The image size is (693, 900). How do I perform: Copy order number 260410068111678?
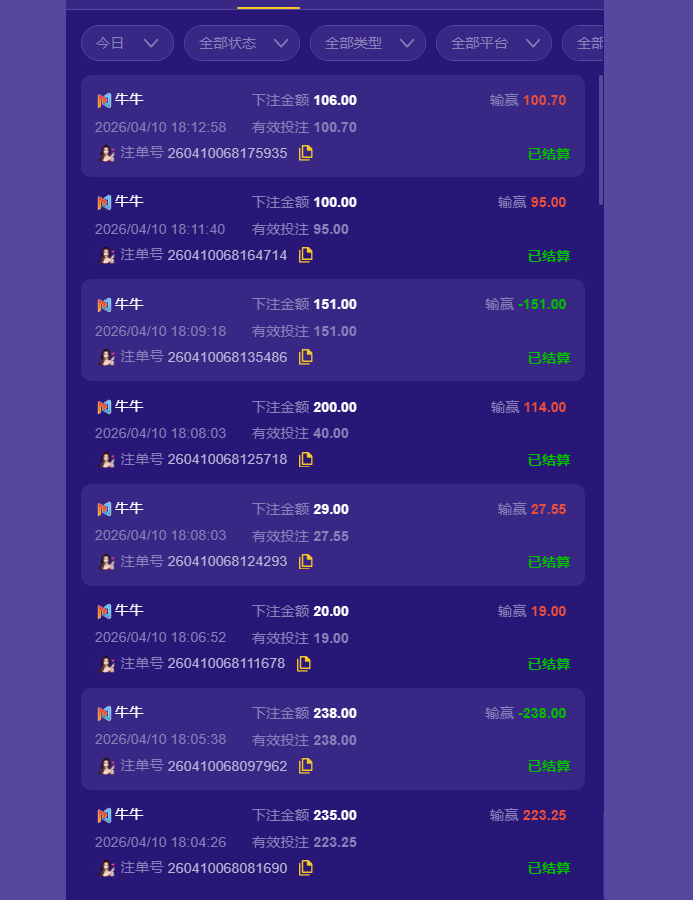coord(304,663)
